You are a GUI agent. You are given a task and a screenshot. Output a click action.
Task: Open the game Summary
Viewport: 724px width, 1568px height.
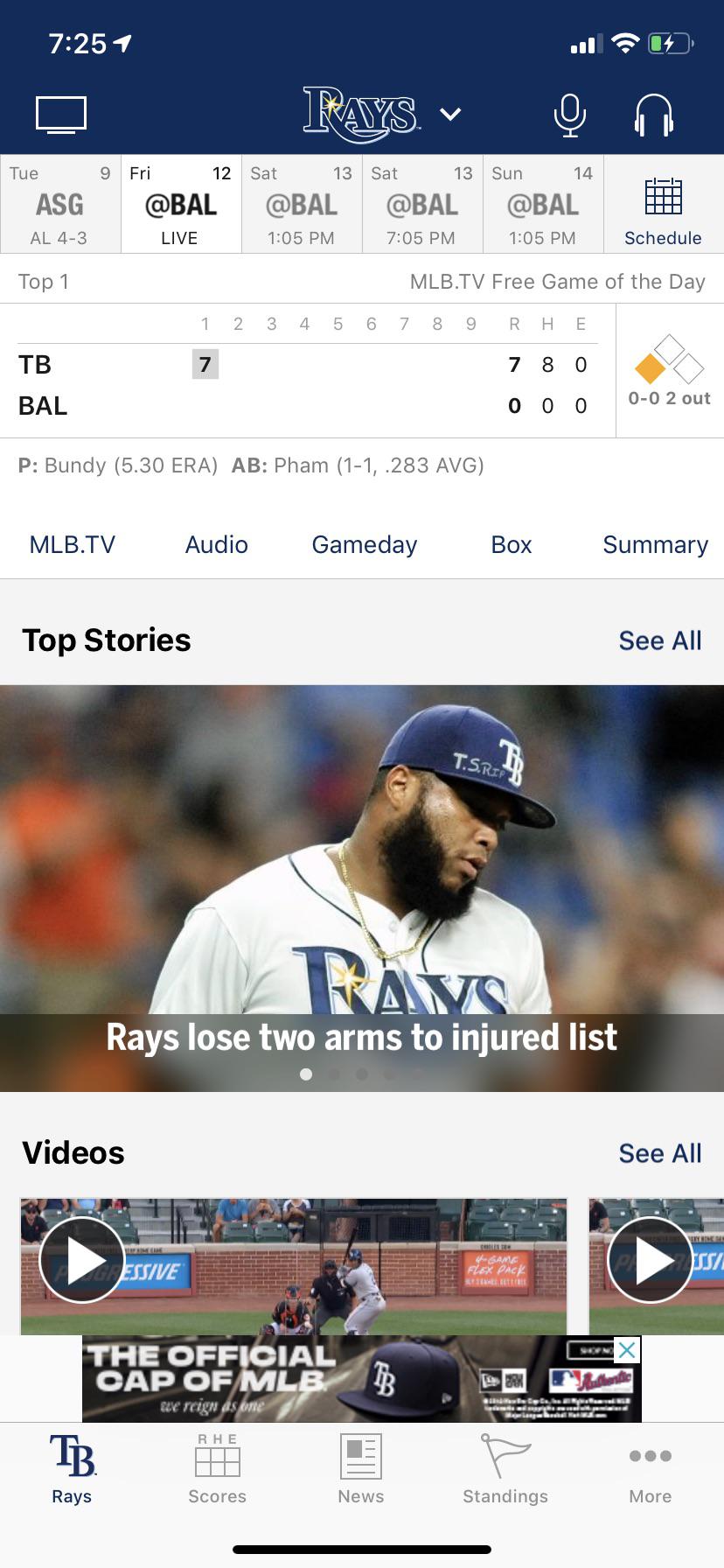655,544
